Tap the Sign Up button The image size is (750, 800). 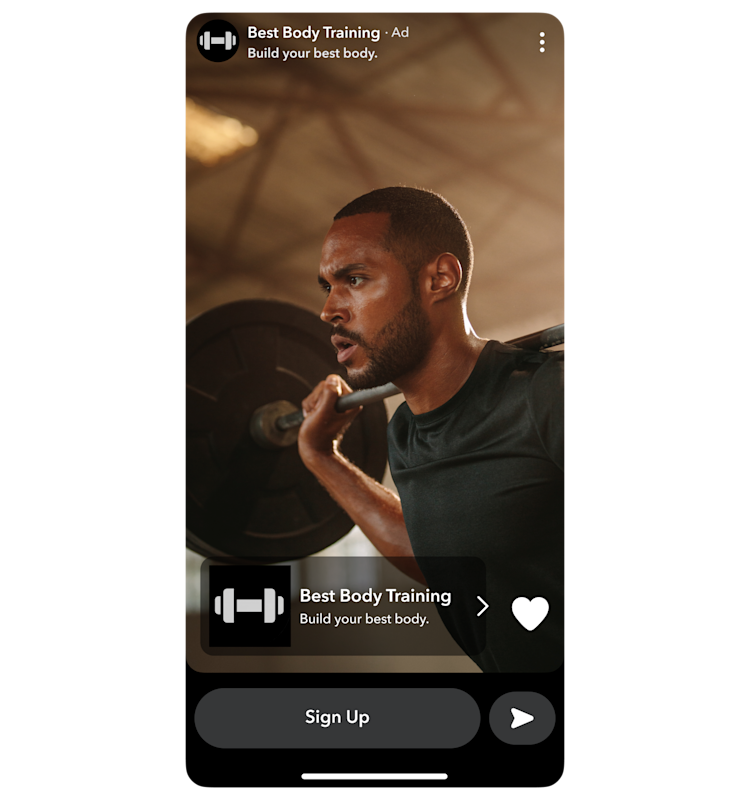click(x=337, y=718)
